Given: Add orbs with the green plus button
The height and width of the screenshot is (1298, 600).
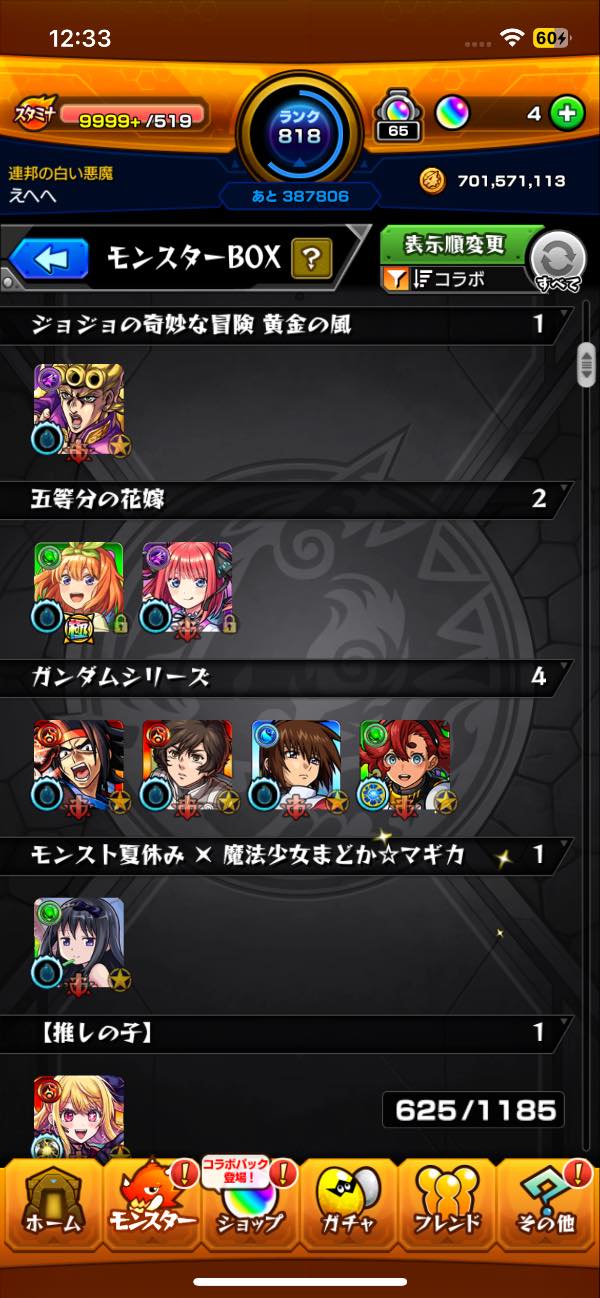Looking at the screenshot, I should [x=567, y=114].
